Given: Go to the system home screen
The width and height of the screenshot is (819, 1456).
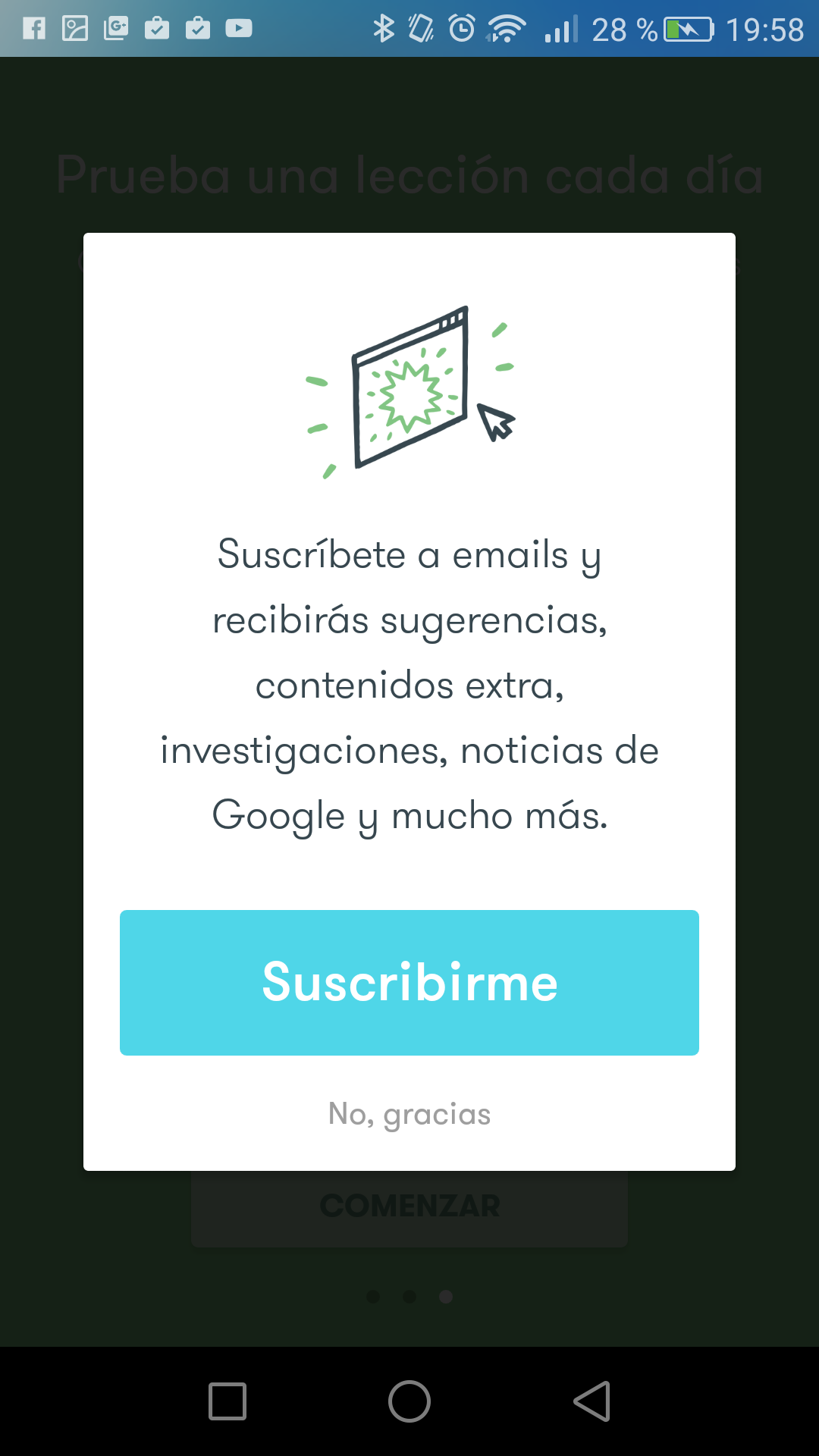Looking at the screenshot, I should point(409,1401).
